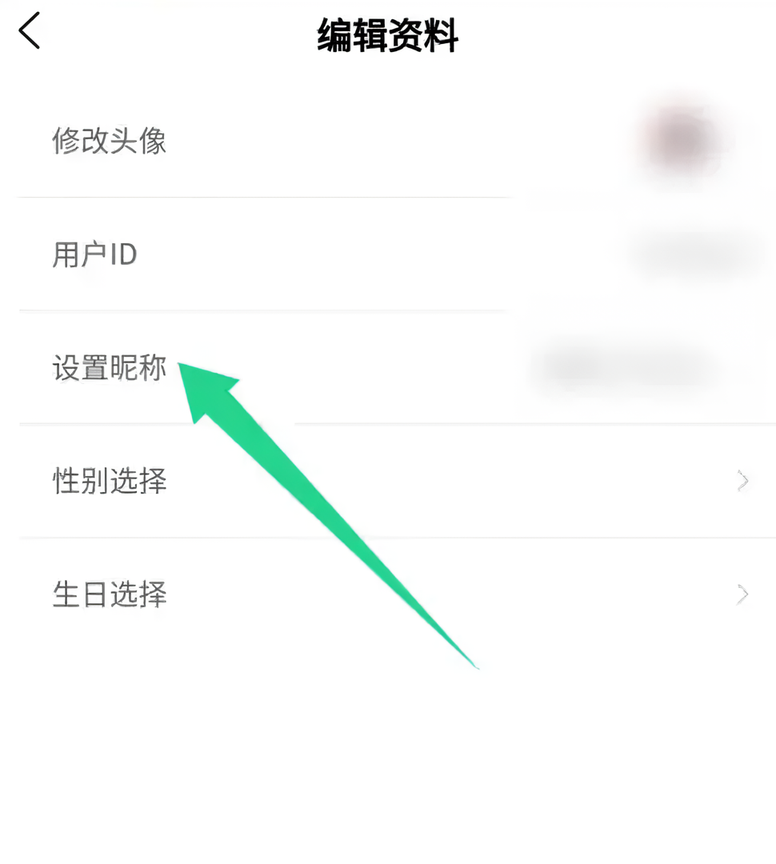
Task: Expand 性别选择 gender options
Action: pos(300,481)
